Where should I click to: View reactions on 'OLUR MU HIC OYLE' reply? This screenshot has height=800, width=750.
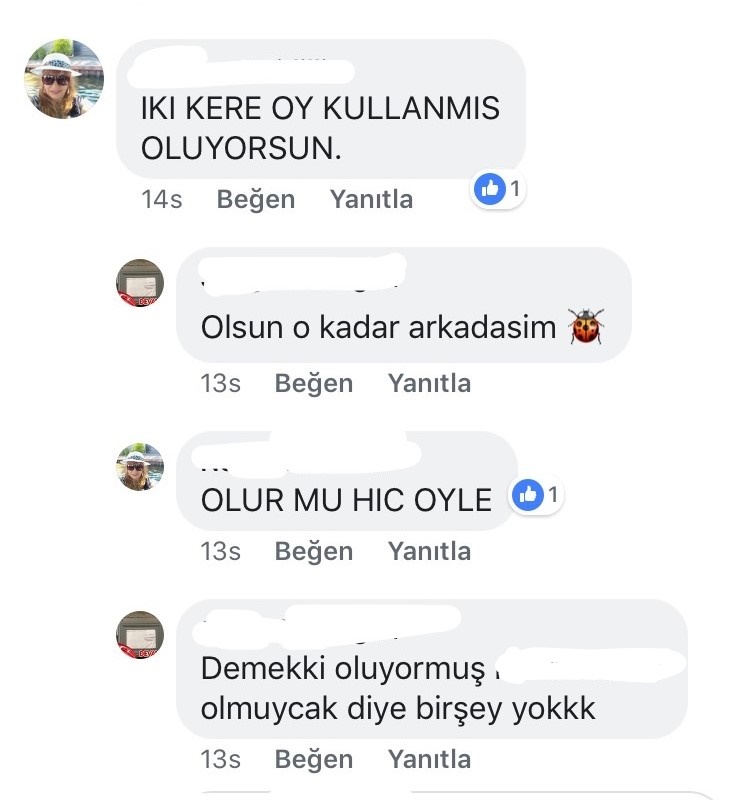537,494
